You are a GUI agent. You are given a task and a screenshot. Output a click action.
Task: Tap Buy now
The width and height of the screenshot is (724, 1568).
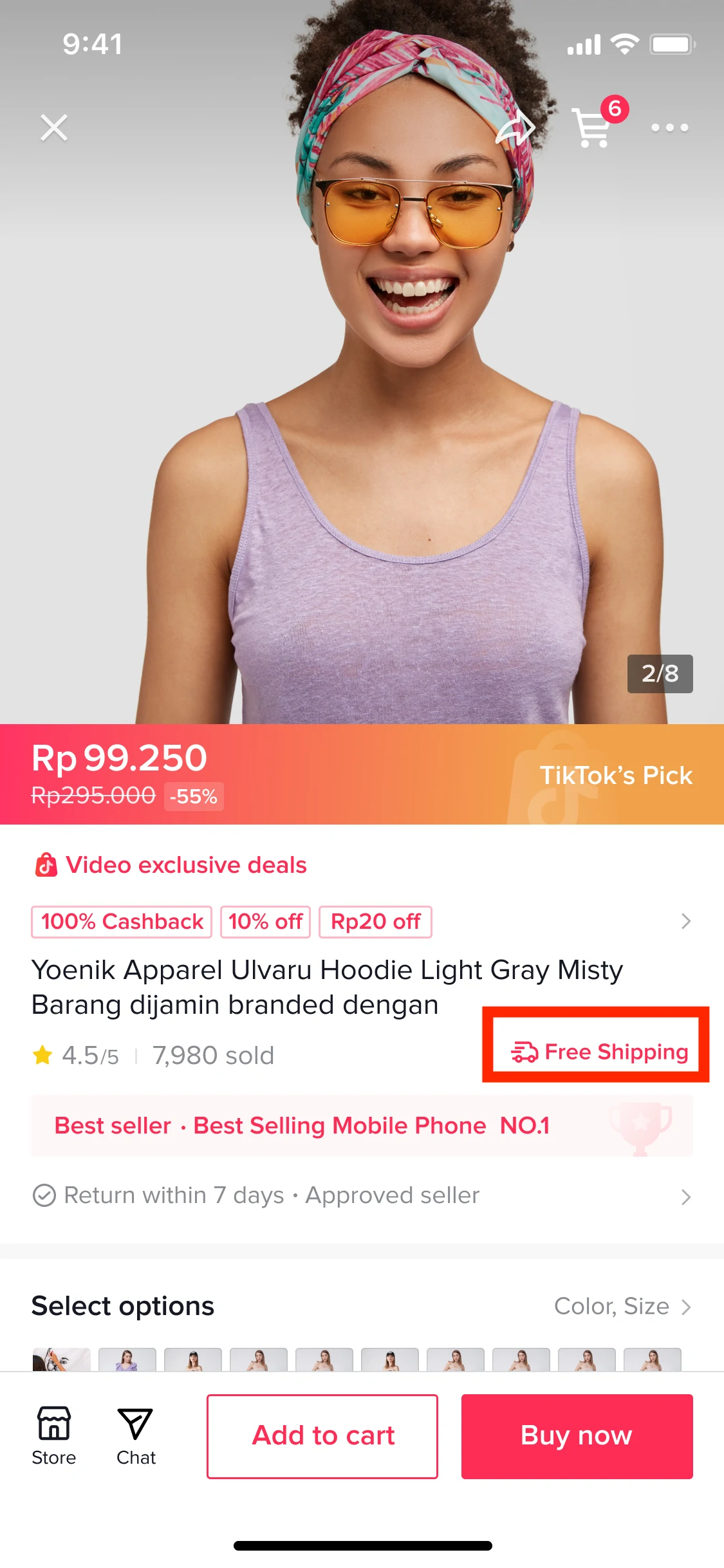tap(577, 1436)
